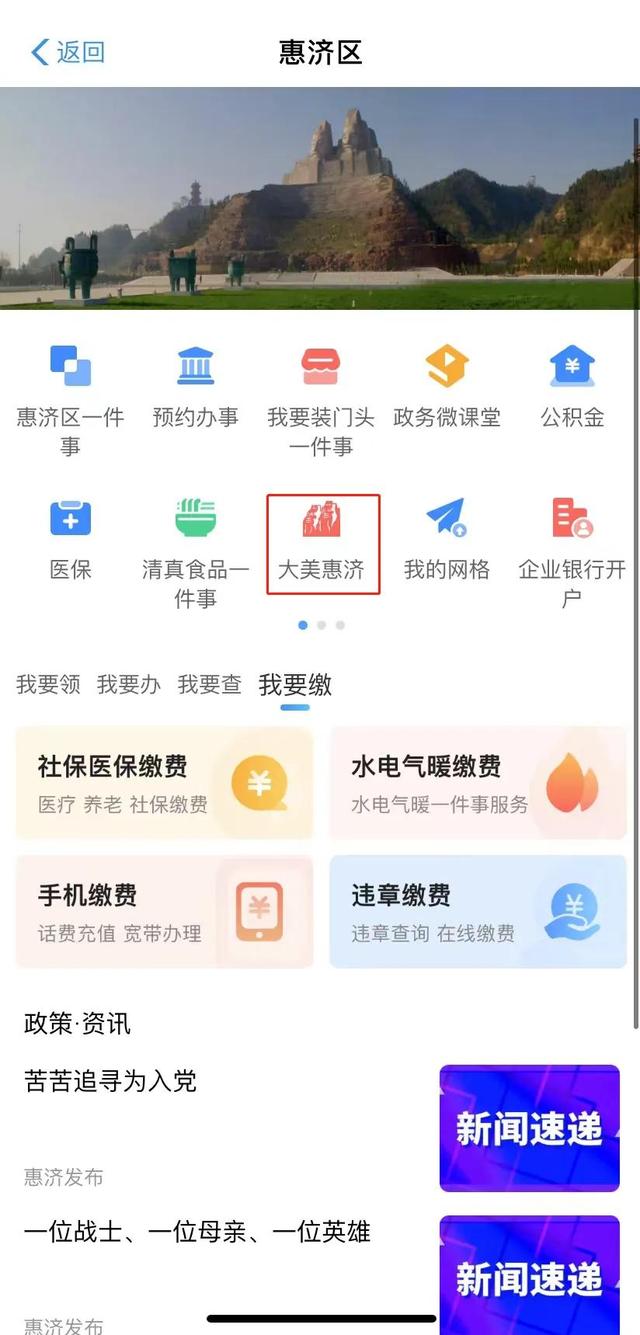
Task: Open 企业银行开户
Action: click(572, 550)
